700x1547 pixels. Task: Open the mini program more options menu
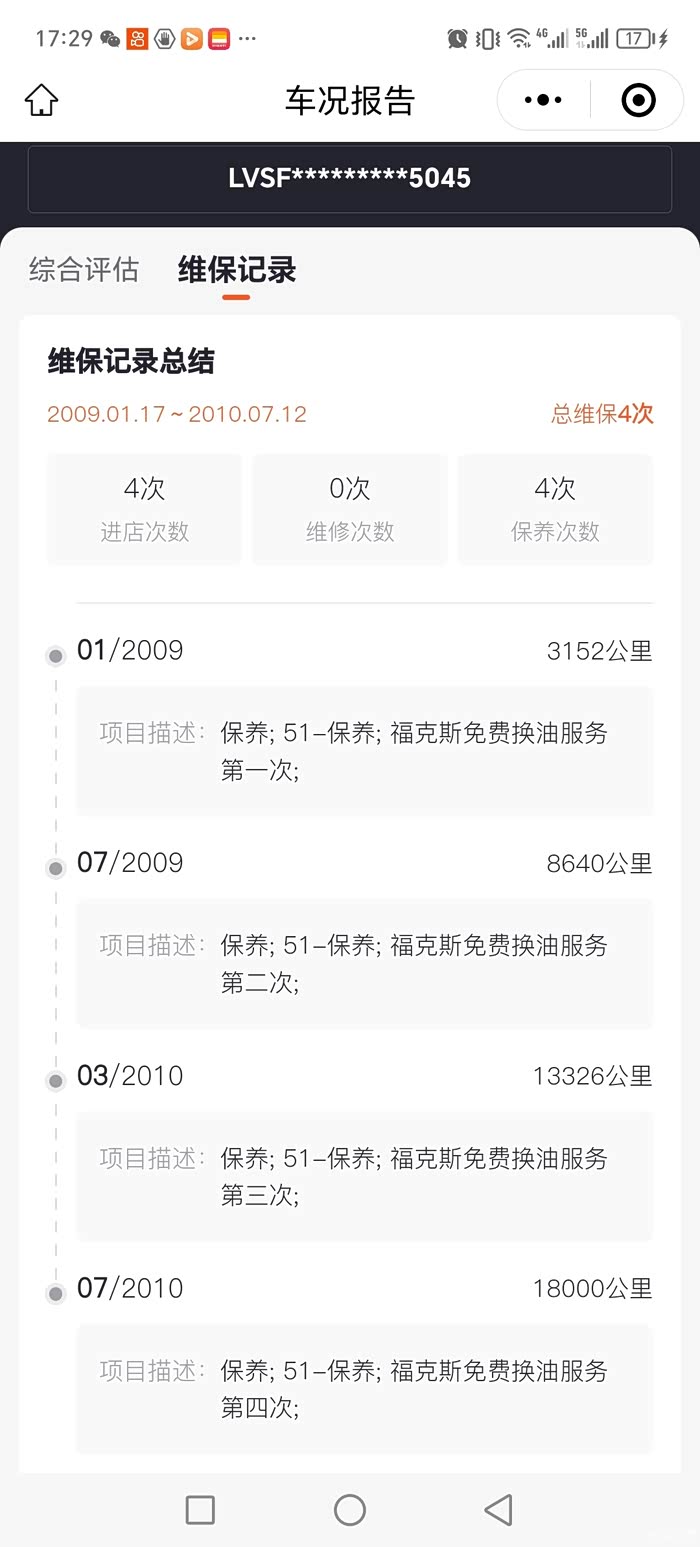543,100
